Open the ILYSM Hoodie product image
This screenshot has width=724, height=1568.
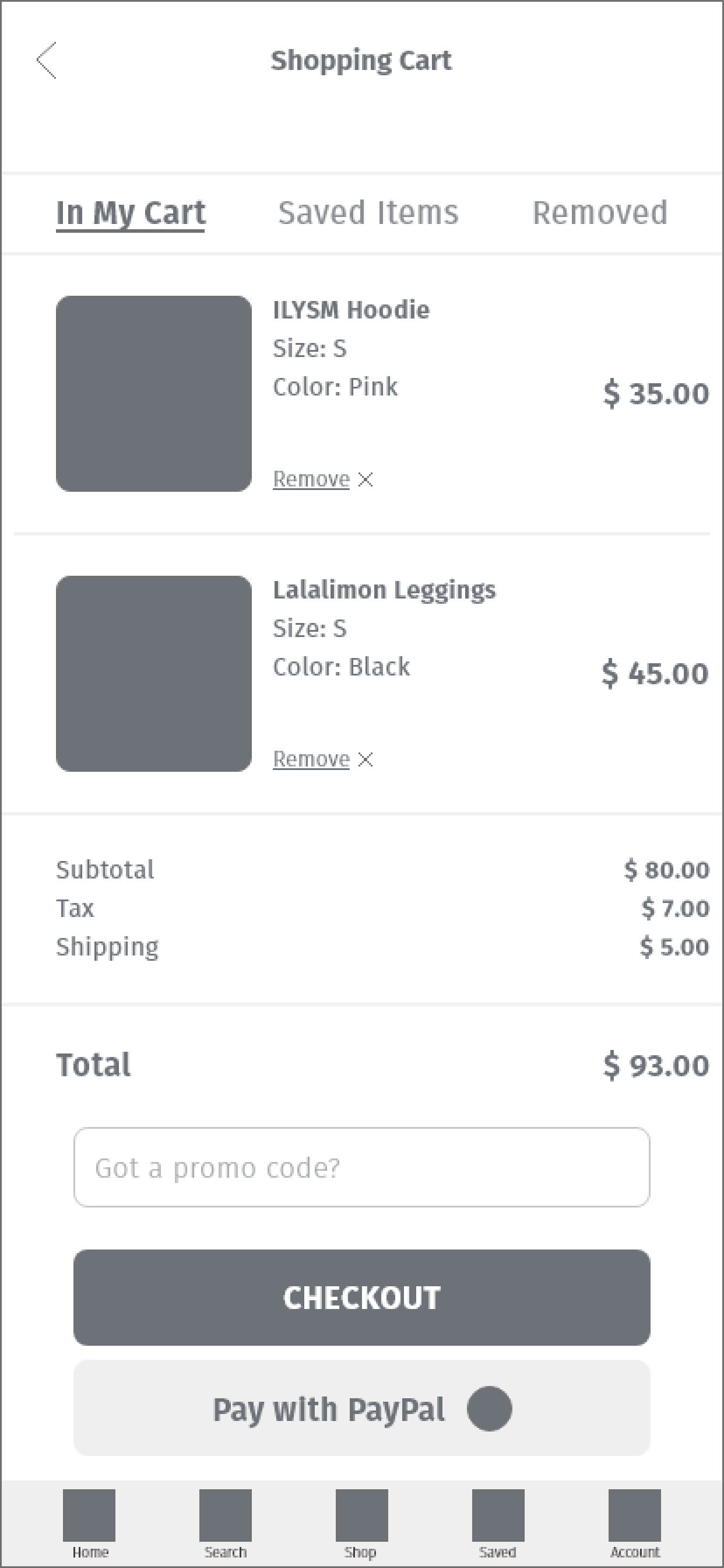154,394
